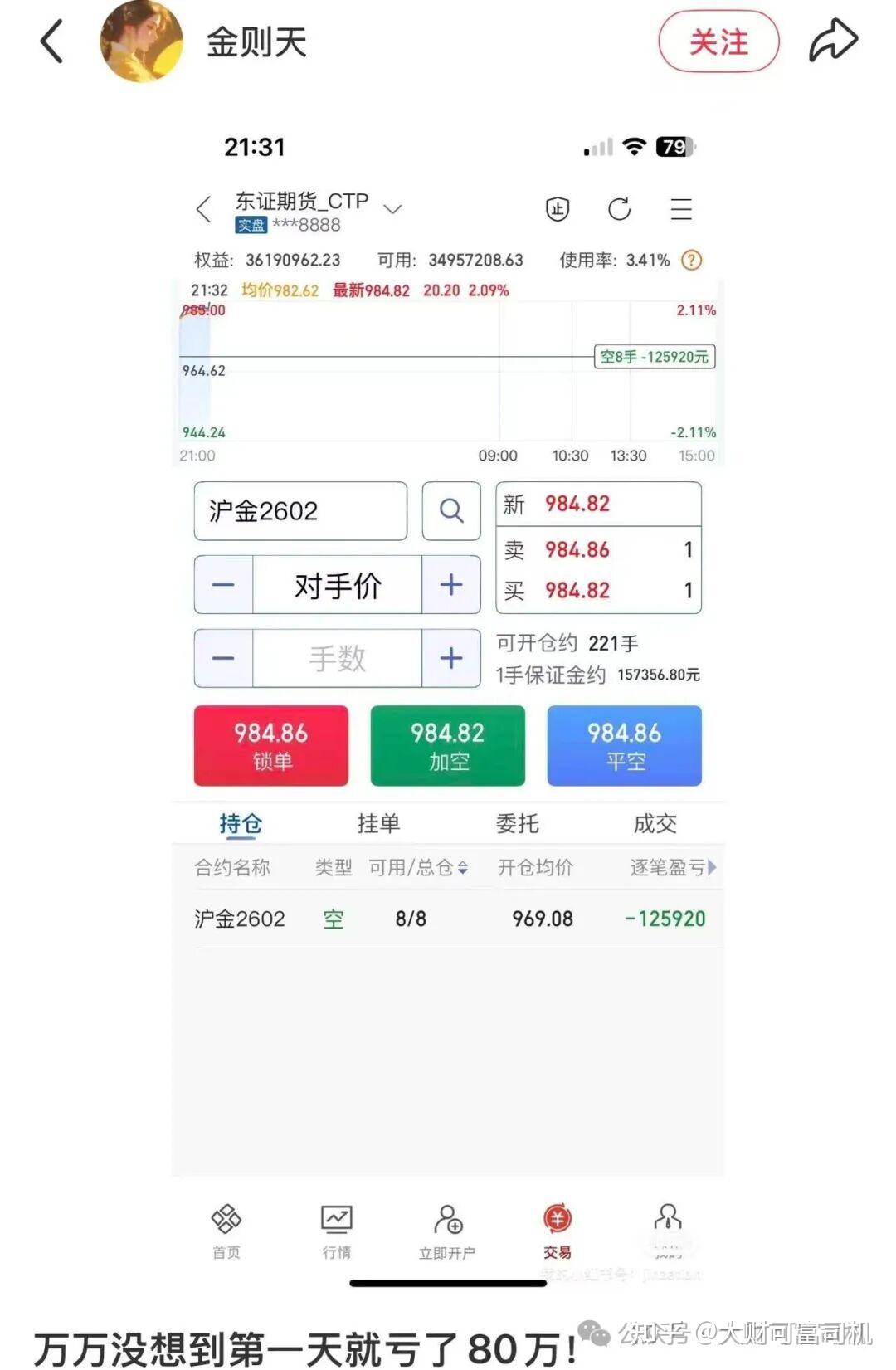Tap the back arrow at top left
This screenshot has height=1370, width=896.
[51, 40]
